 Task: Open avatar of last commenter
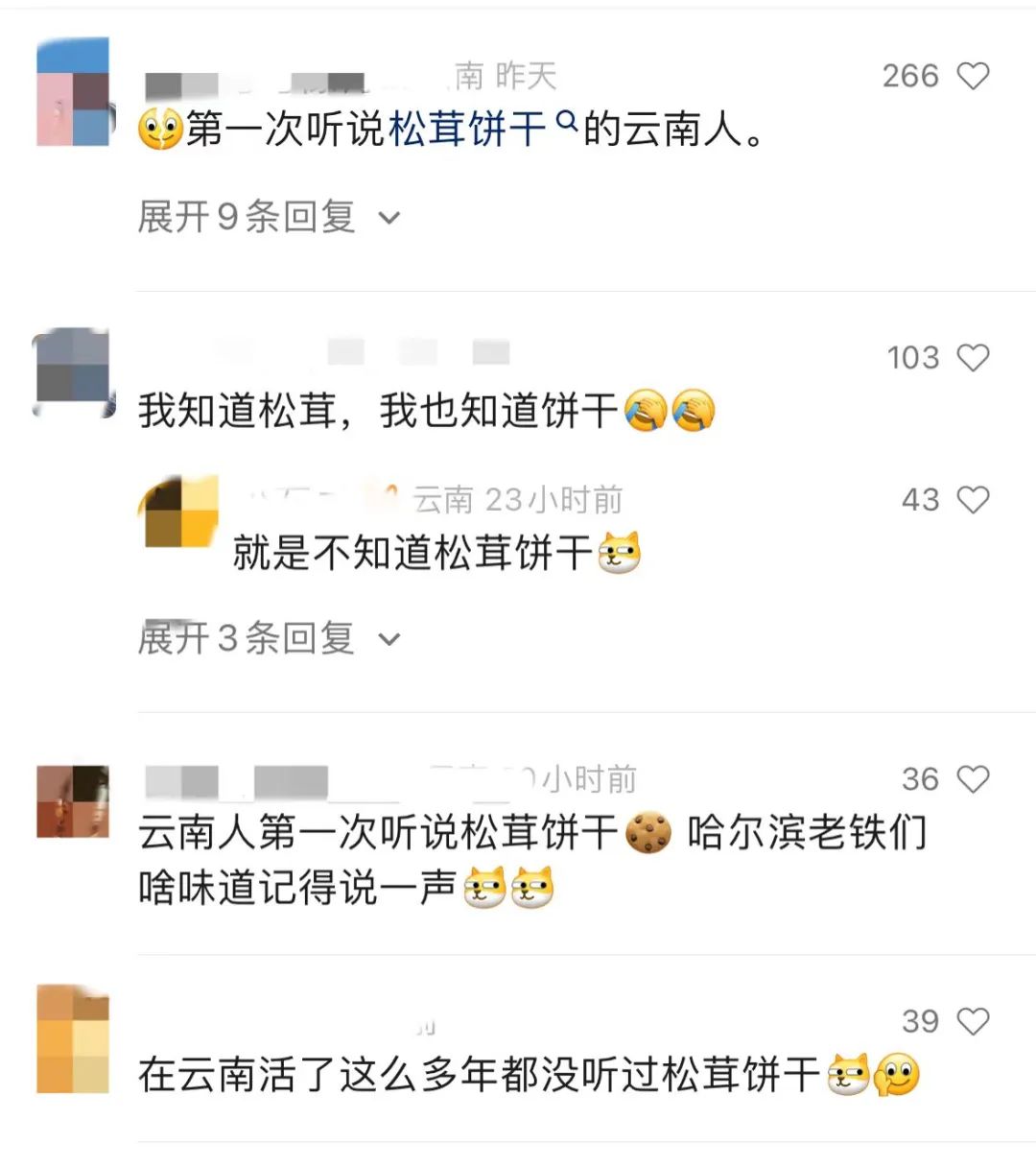point(73,1039)
